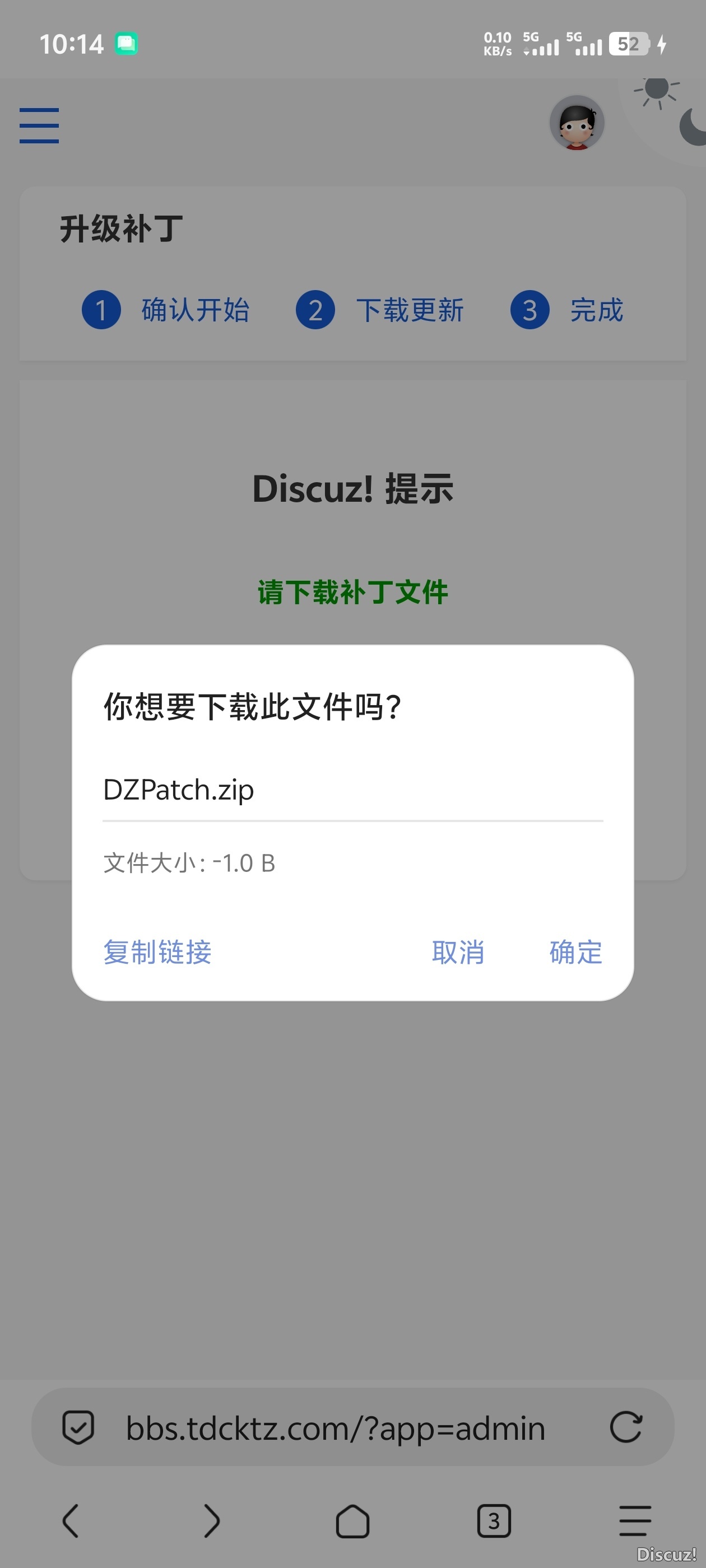Viewport: 706px width, 1568px height.
Task: Reload the page from the address bar
Action: point(625,1427)
